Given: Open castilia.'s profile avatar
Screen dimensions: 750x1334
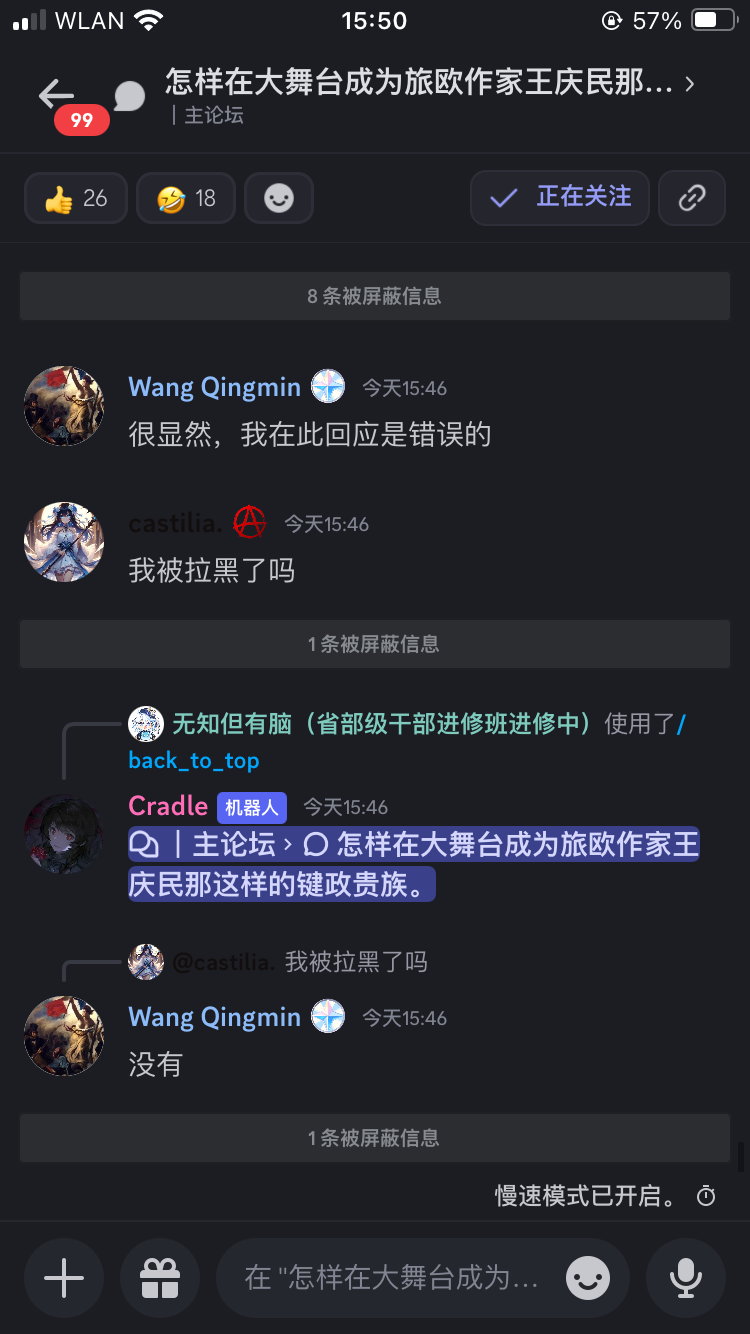Looking at the screenshot, I should (64, 542).
